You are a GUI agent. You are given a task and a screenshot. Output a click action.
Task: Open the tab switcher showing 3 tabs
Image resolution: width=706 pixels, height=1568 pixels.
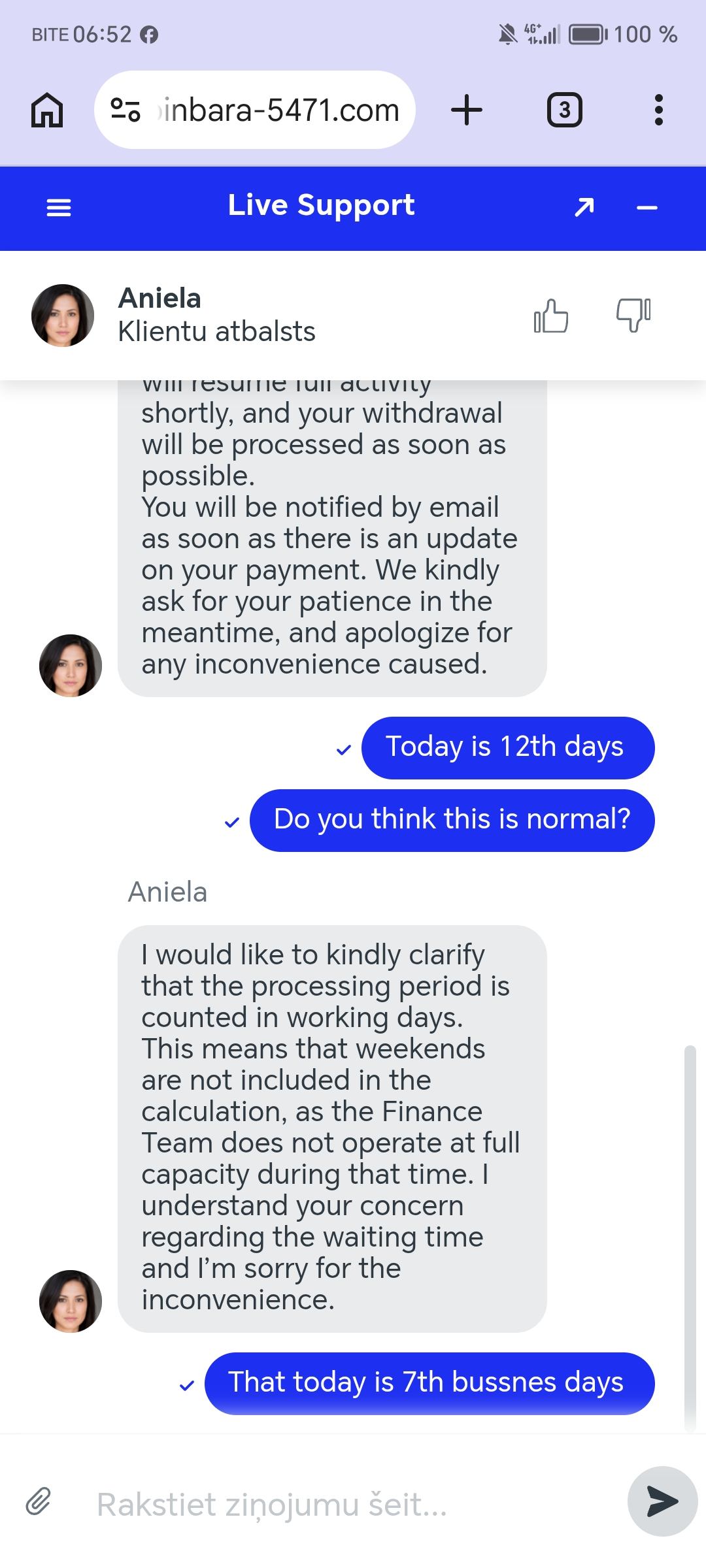[564, 110]
